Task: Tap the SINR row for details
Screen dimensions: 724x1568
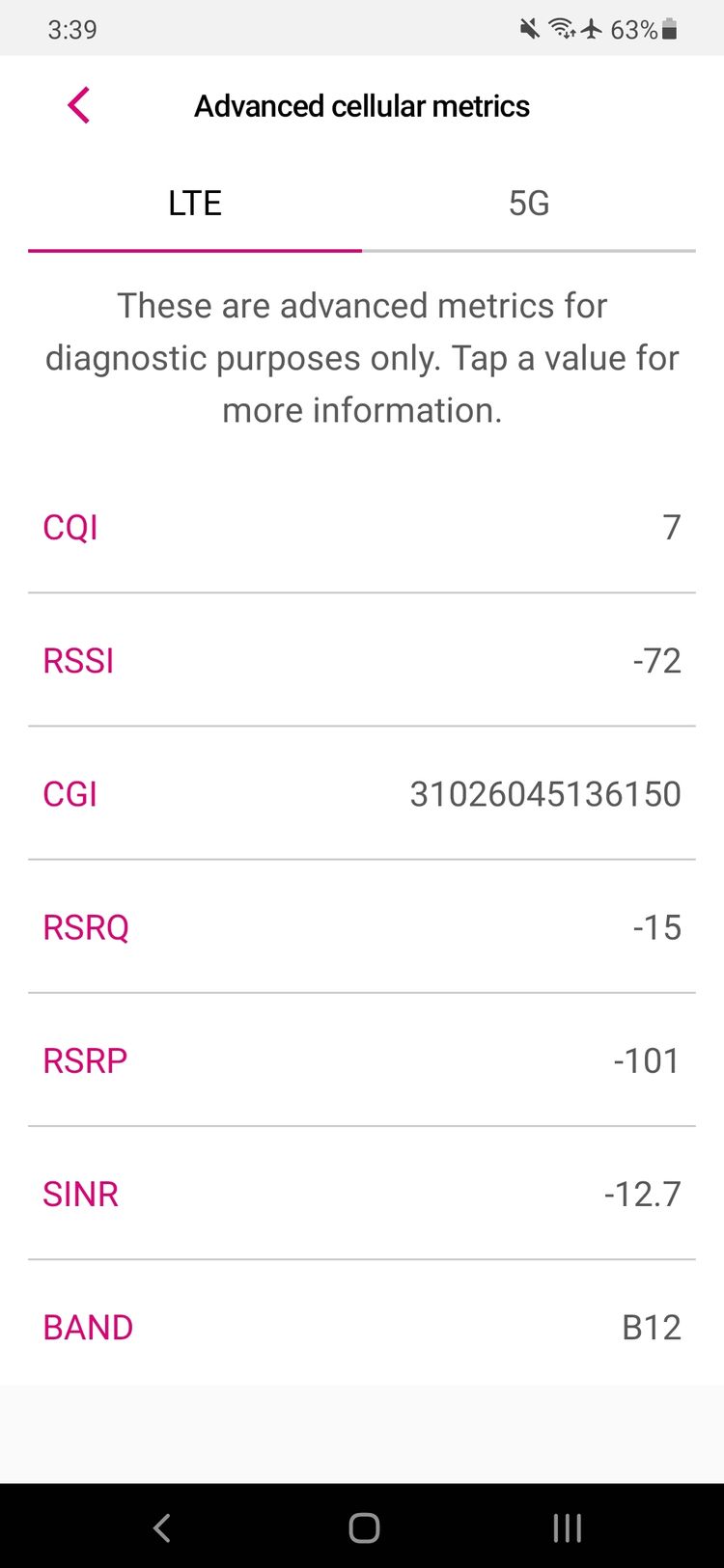Action: point(362,1193)
